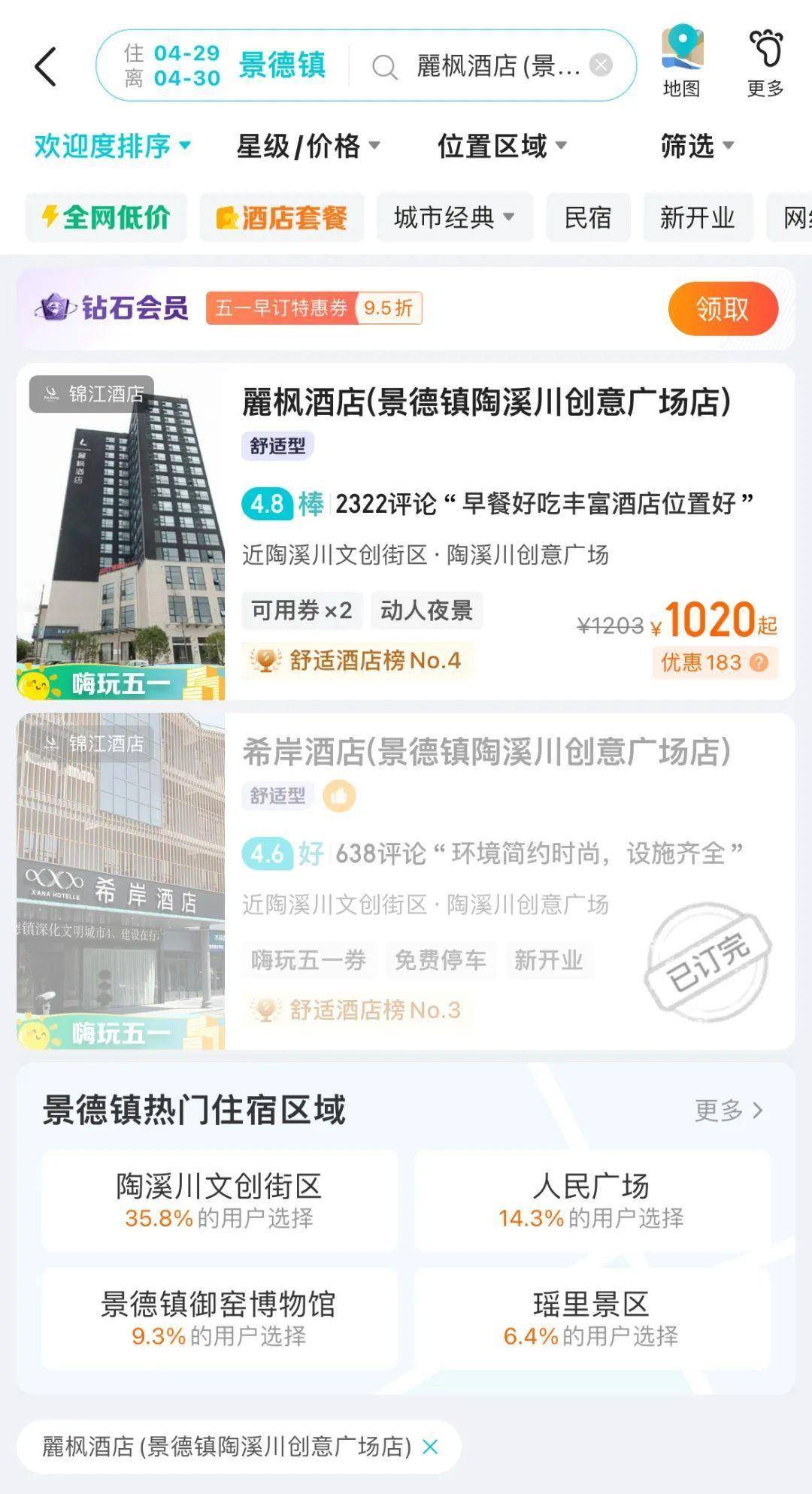Expand the 位置区域 dropdown
This screenshot has width=812, height=1494.
[x=501, y=146]
